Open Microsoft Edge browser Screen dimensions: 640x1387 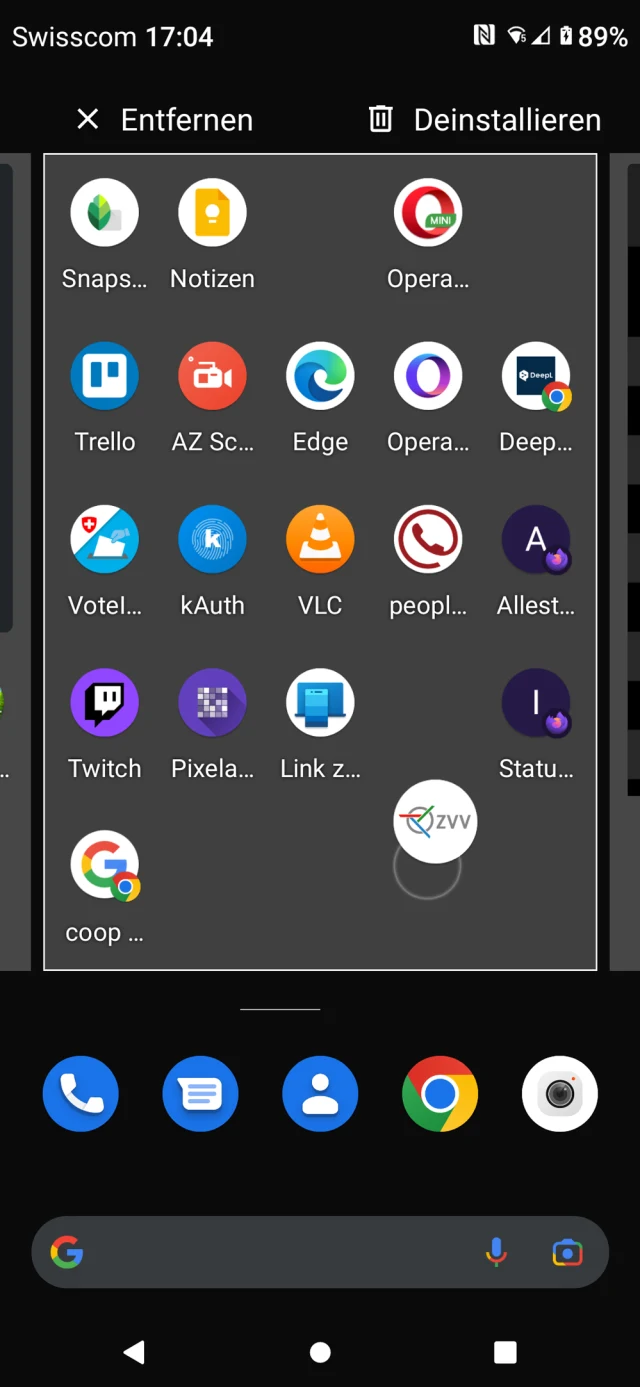[x=320, y=377]
